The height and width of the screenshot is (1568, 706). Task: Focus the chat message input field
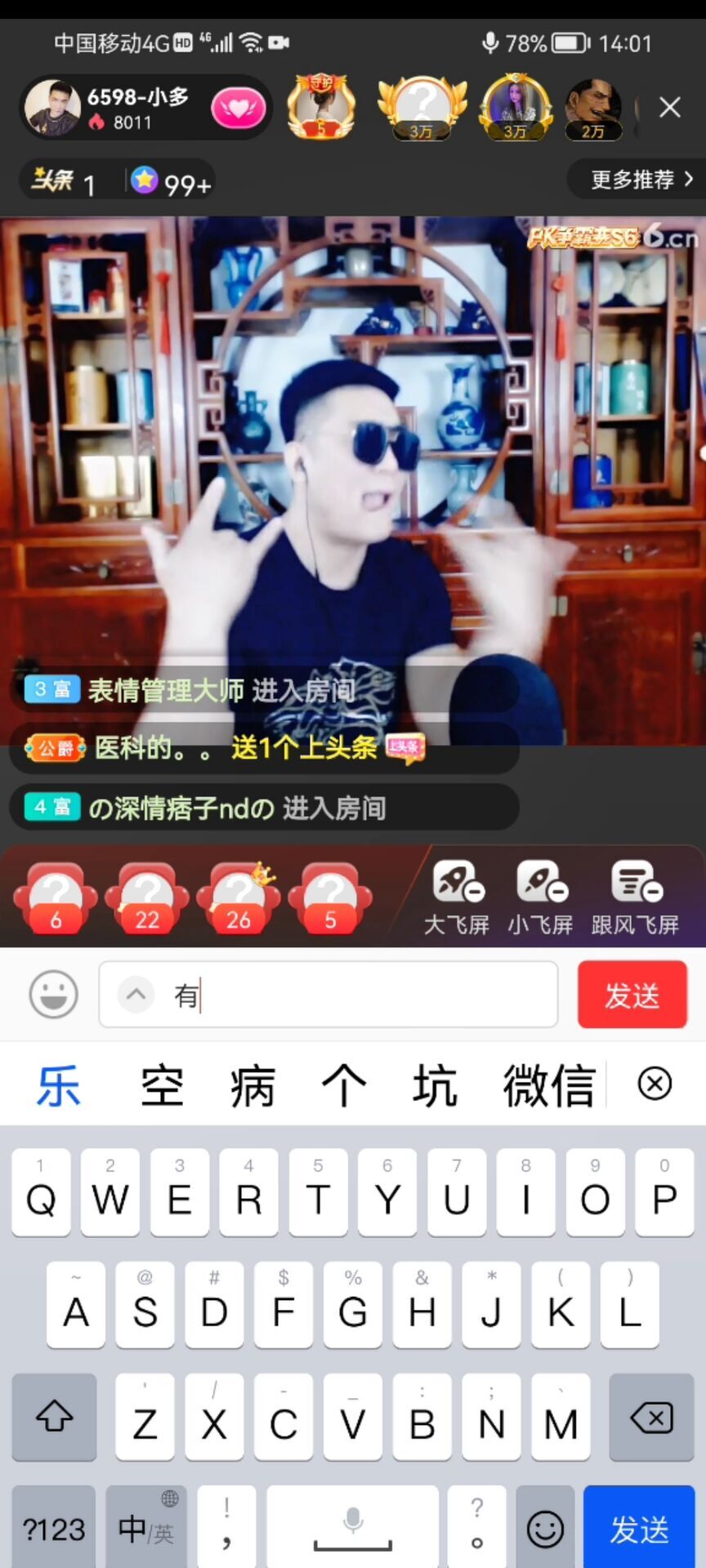360,994
